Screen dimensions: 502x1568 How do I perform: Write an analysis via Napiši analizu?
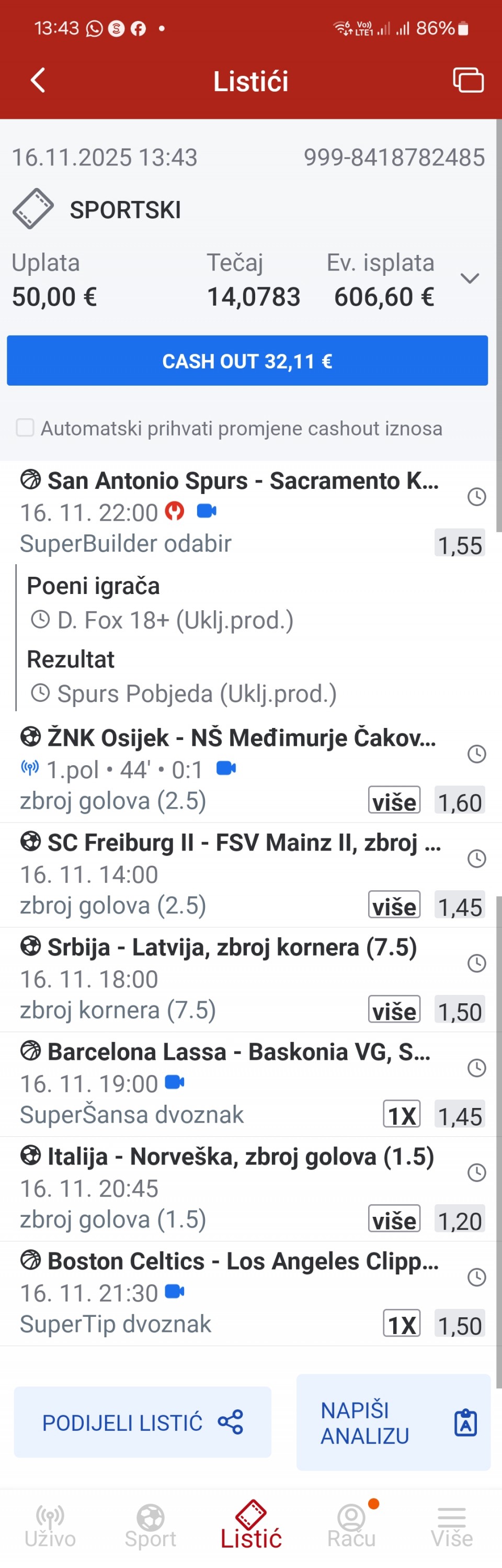coord(393,1423)
